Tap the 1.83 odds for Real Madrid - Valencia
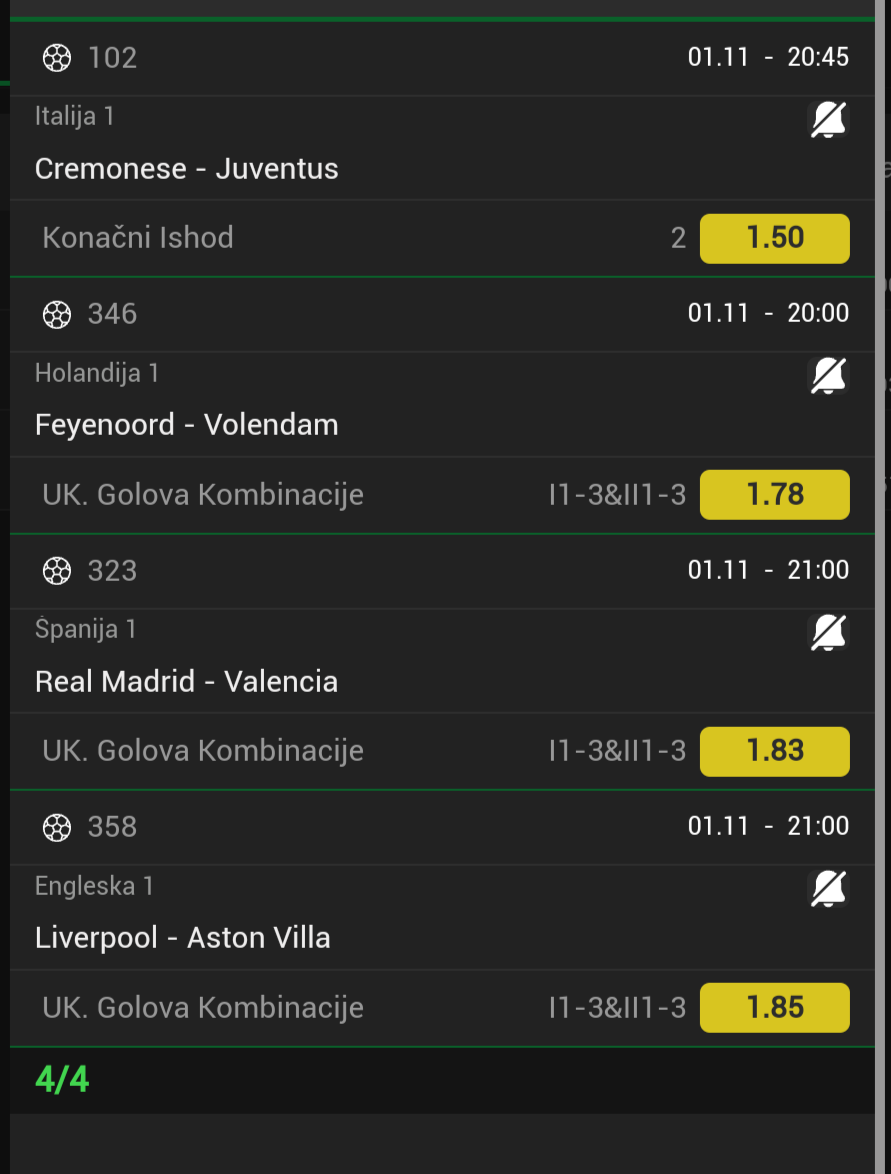Image resolution: width=891 pixels, height=1174 pixels. 774,751
